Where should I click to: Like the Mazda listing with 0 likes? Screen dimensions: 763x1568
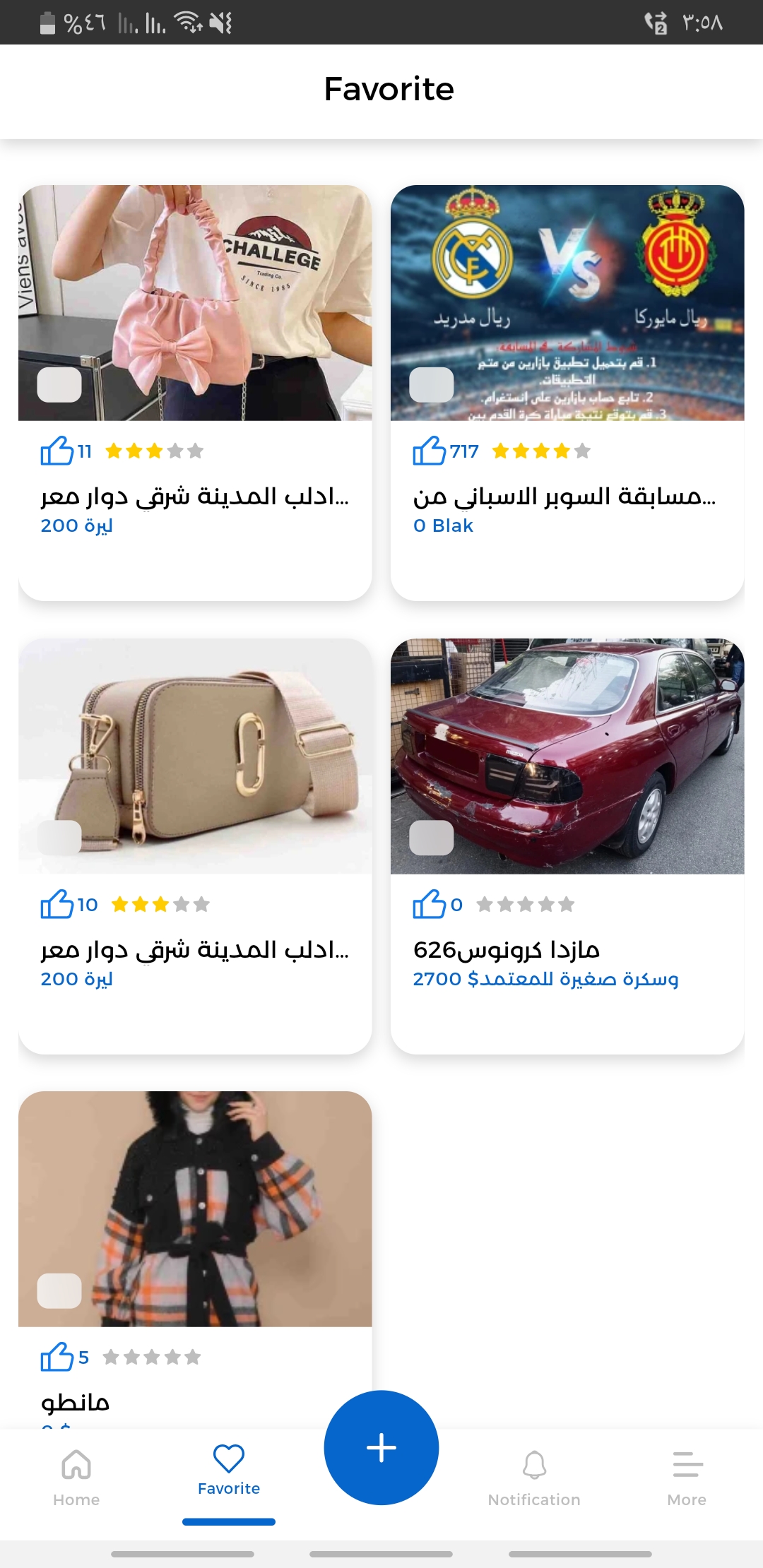[x=429, y=904]
